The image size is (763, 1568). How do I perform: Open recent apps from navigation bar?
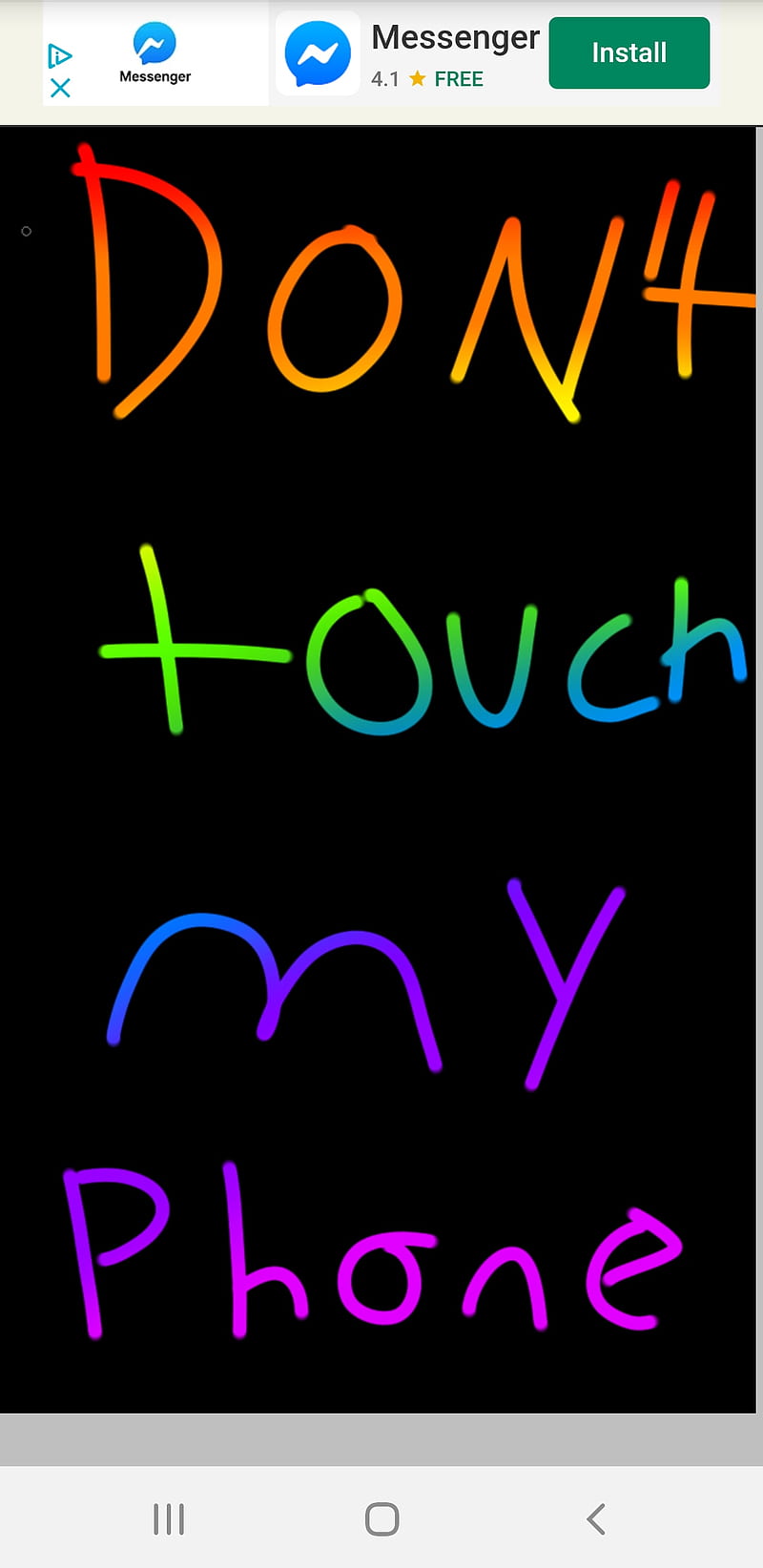[x=169, y=1518]
